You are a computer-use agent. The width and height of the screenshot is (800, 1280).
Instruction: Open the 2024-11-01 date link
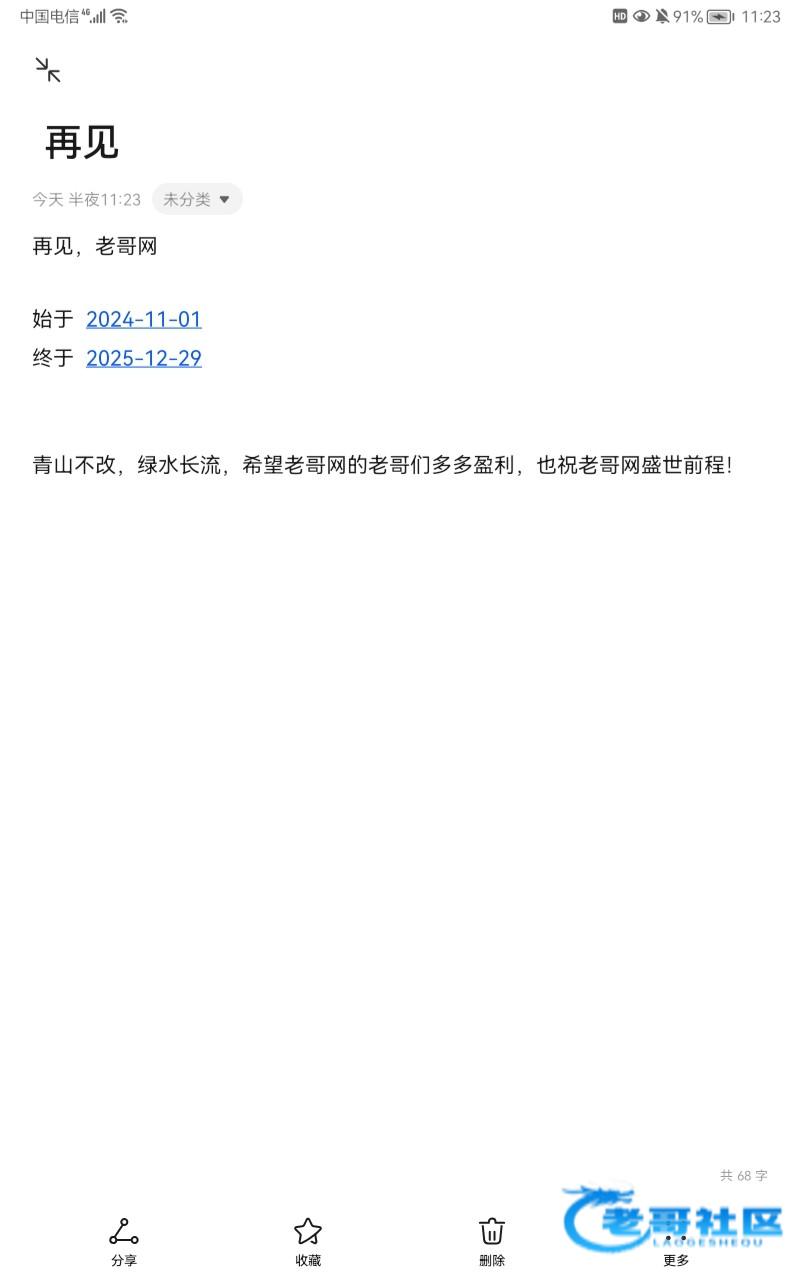pyautogui.click(x=144, y=319)
